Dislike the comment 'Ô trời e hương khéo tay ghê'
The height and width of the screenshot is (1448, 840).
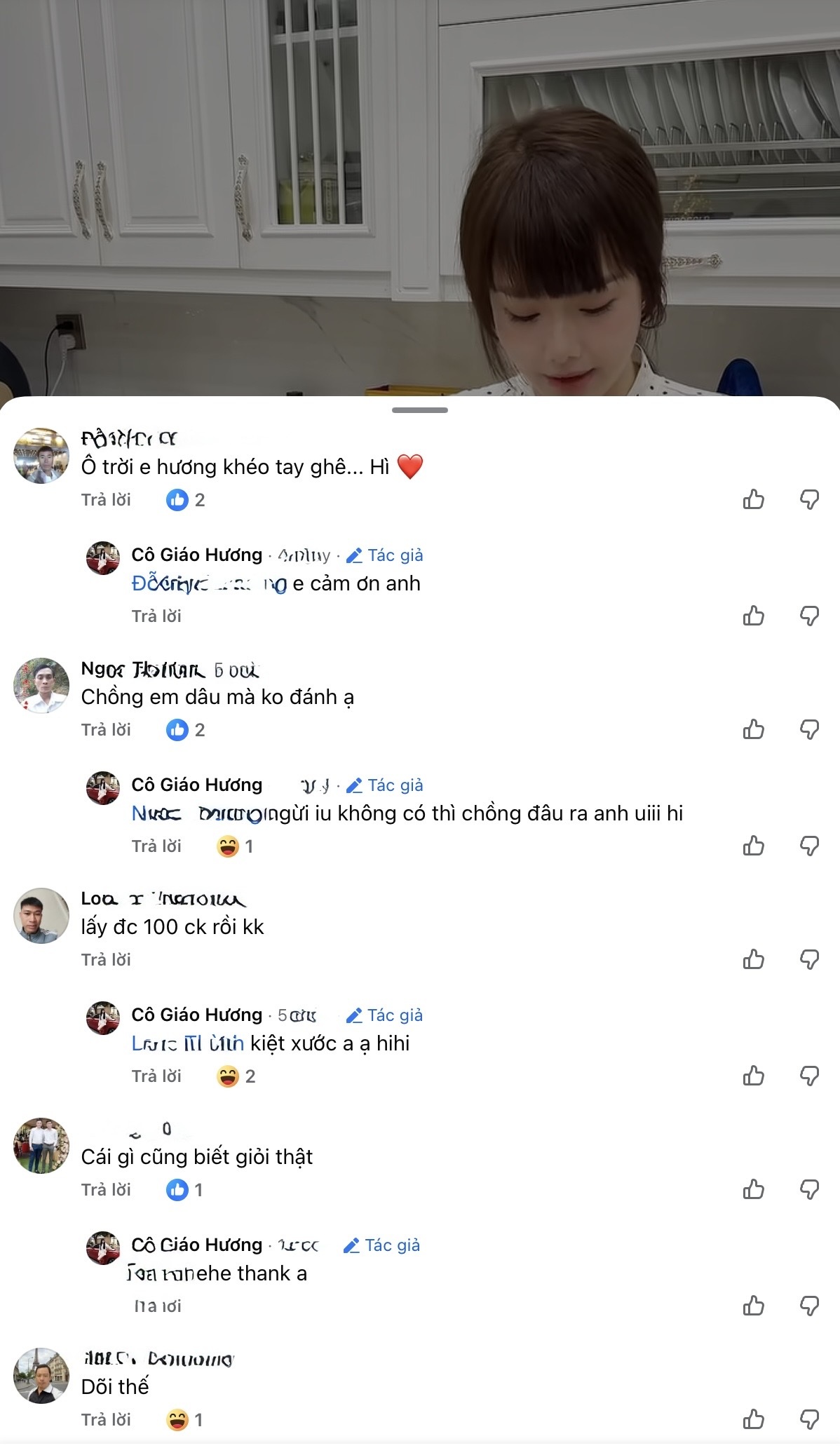click(809, 500)
